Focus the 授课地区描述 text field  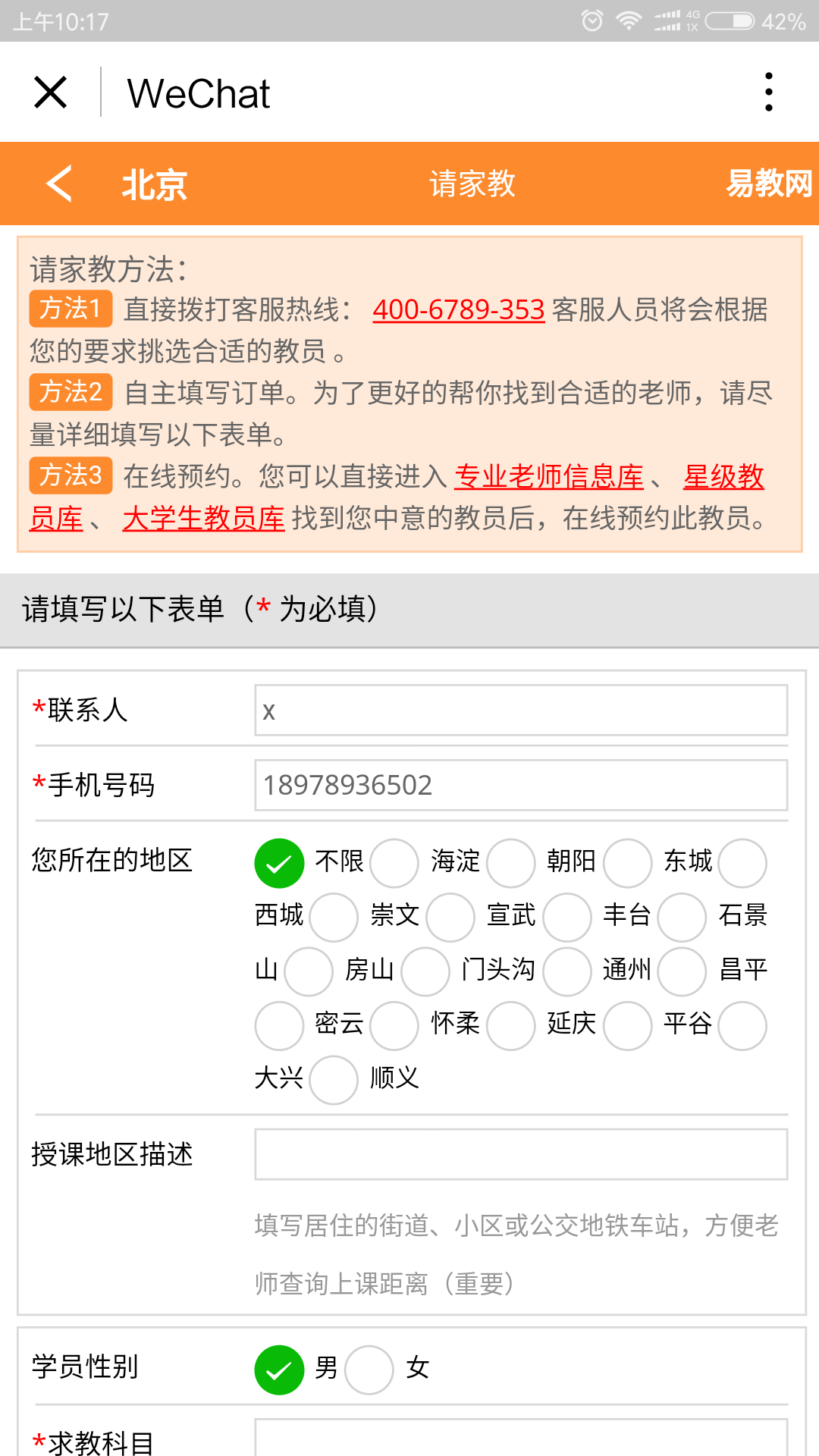click(520, 1154)
